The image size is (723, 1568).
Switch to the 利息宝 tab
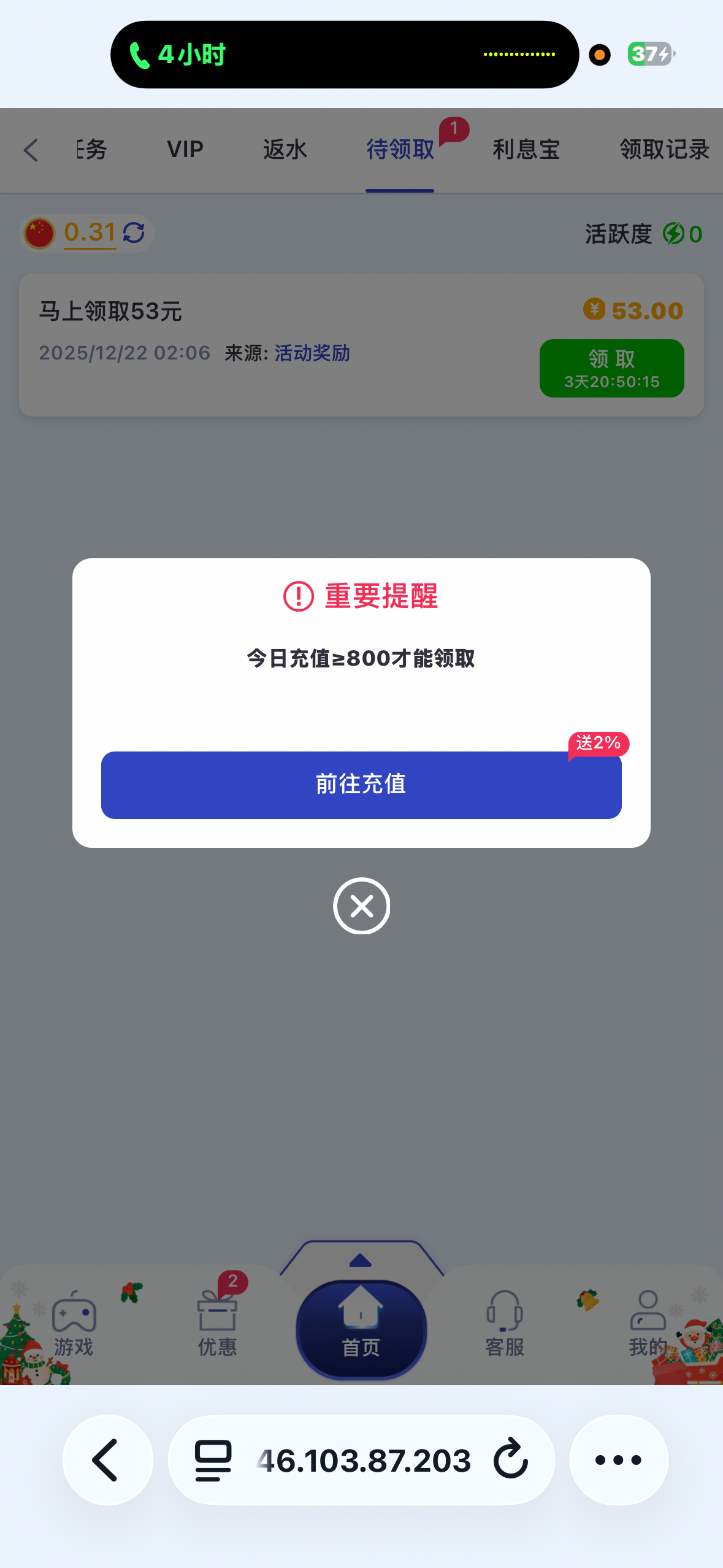[526, 149]
